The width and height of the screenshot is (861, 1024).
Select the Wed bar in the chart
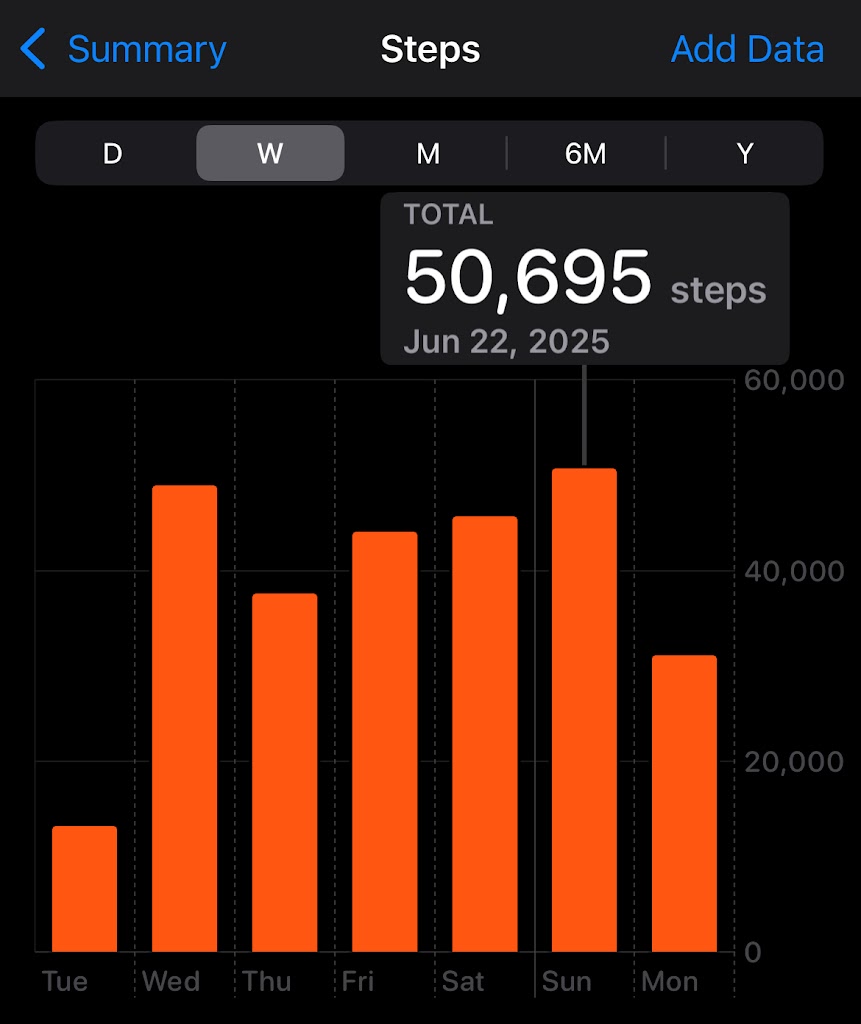[x=184, y=718]
